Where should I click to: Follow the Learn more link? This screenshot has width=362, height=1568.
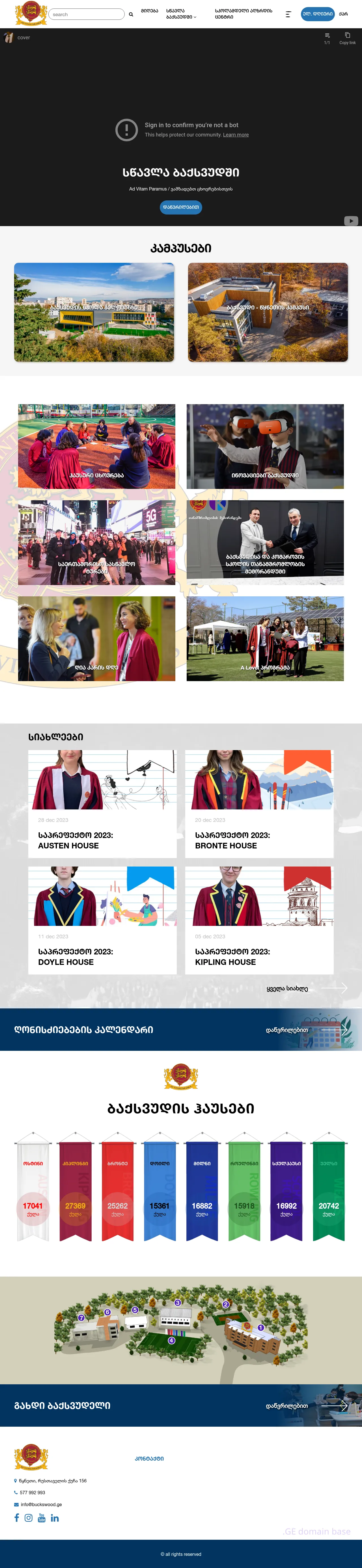236,135
